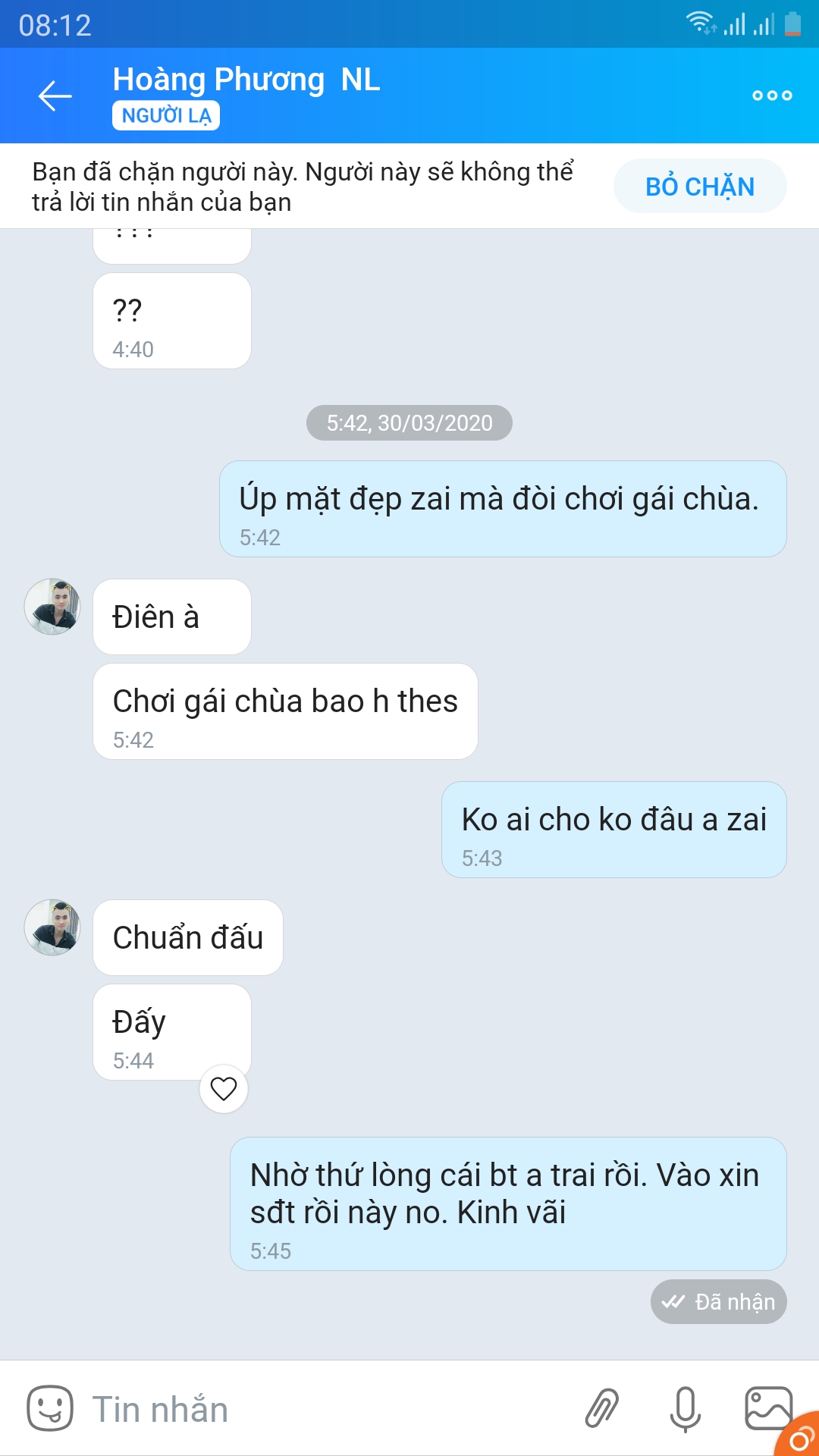Open the sticker emoji picker
Image resolution: width=819 pixels, height=1456 pixels.
click(x=50, y=1409)
